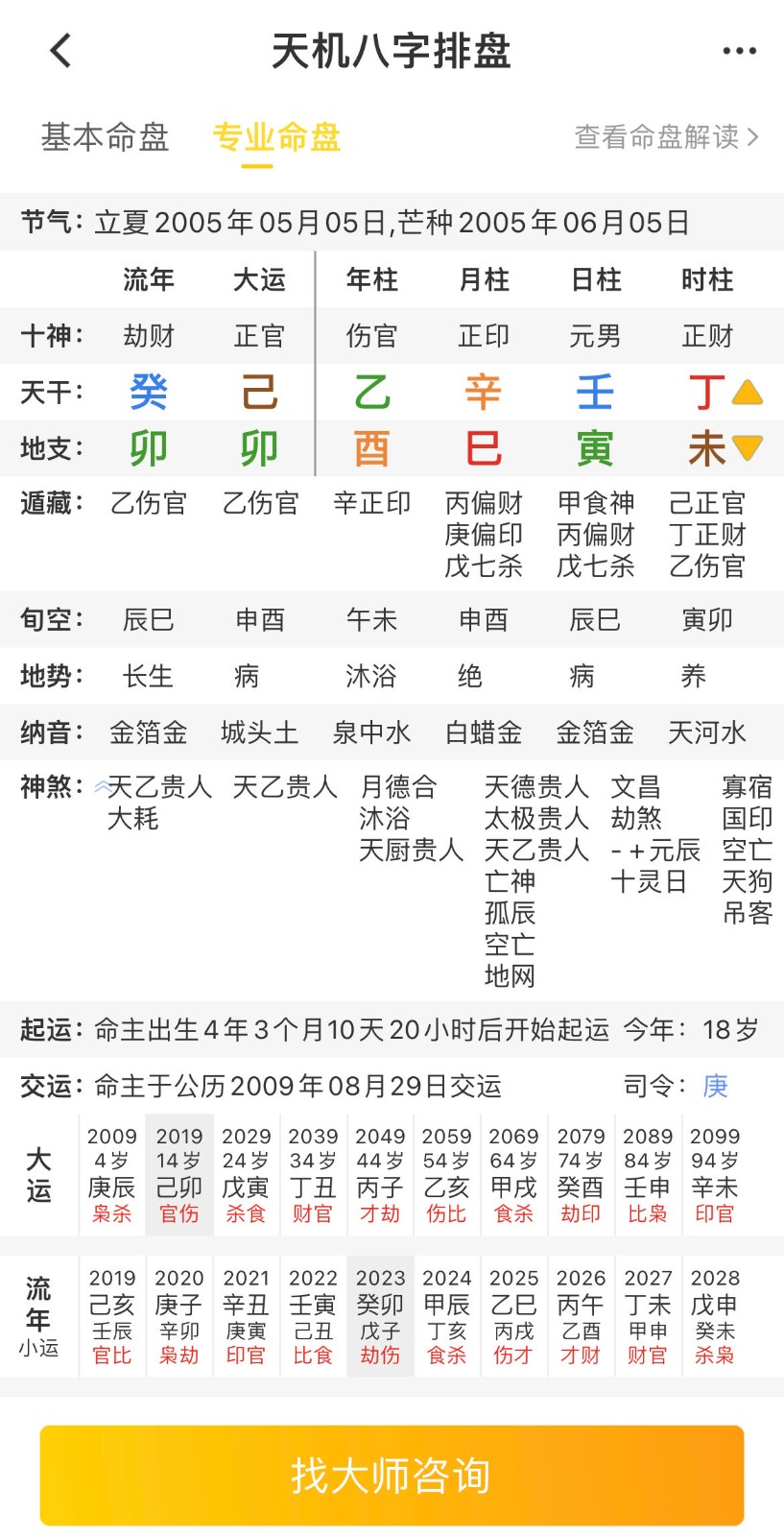This screenshot has height=1536, width=784.
Task: Choose 流年 2020 庚子
Action: pos(179,1316)
